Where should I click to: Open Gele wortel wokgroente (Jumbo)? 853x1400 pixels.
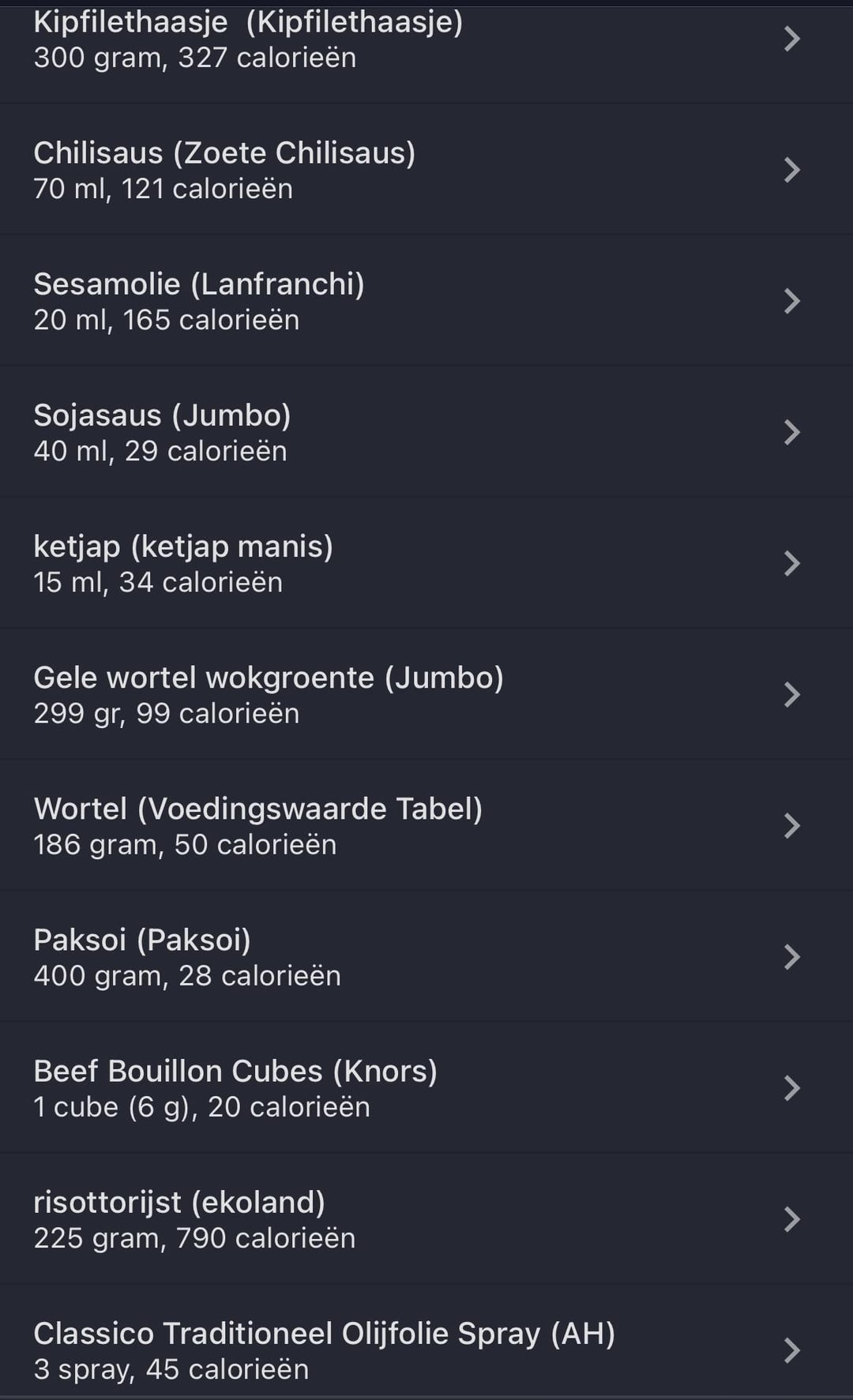426,694
